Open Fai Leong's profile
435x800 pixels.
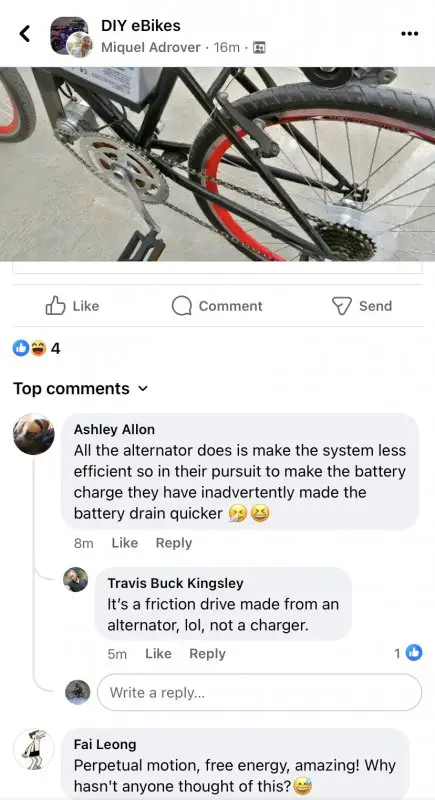105,744
